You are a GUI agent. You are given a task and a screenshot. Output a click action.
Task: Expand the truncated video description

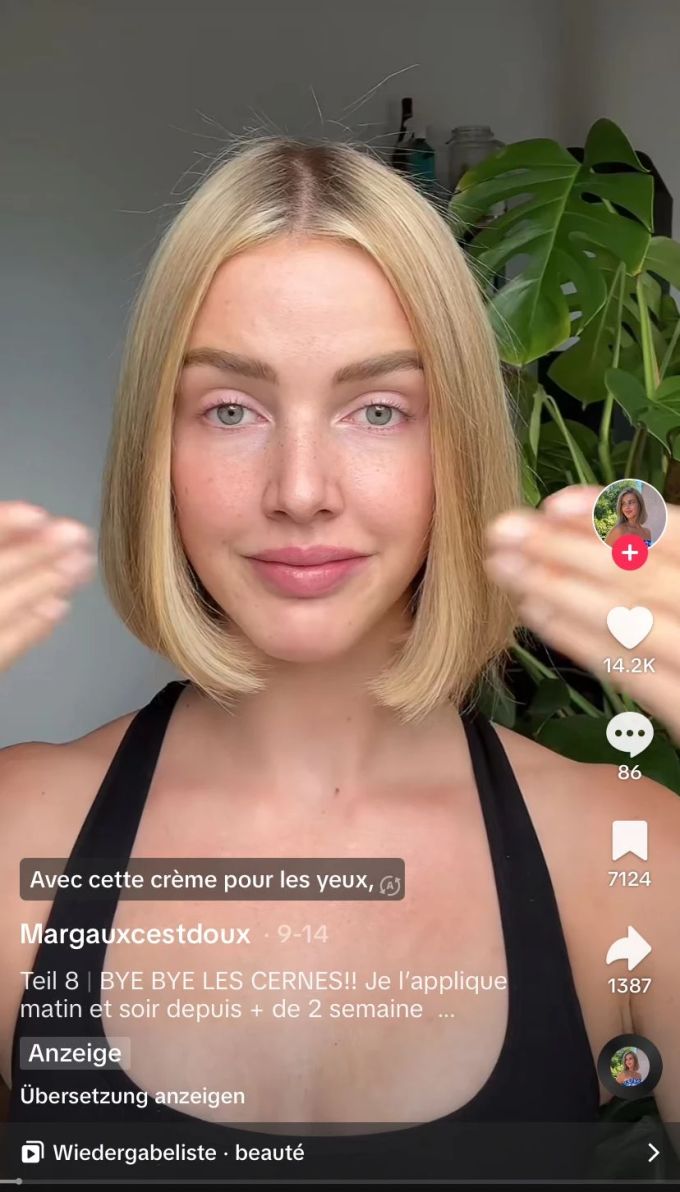pos(446,1010)
